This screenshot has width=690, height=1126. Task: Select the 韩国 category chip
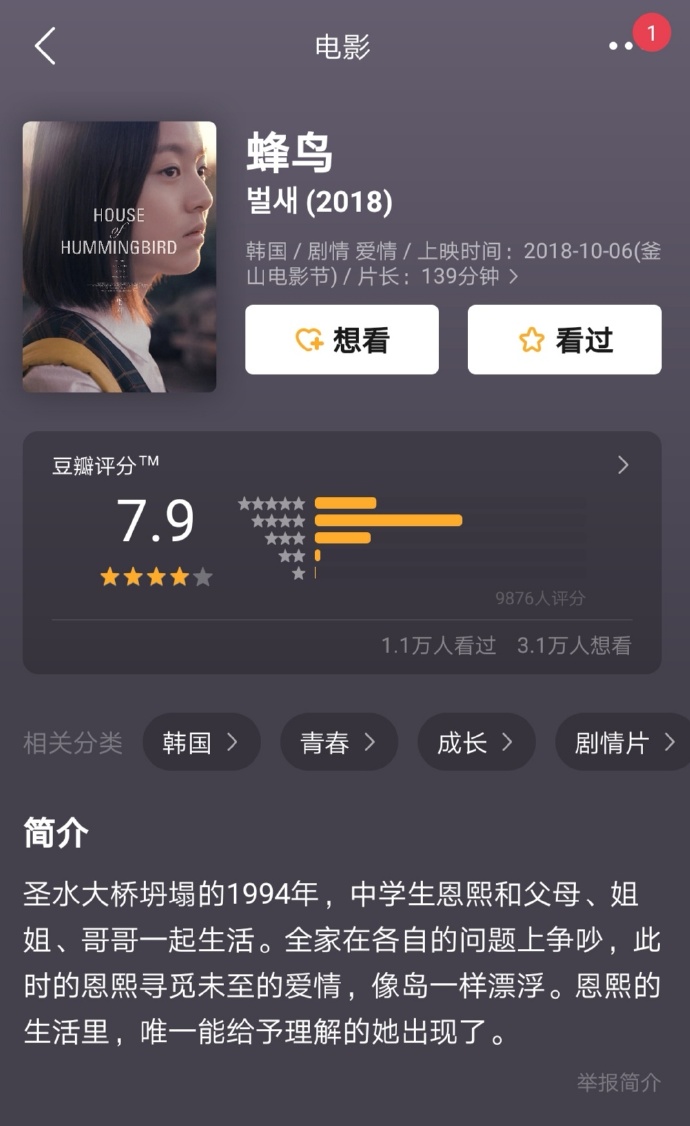tap(201, 742)
